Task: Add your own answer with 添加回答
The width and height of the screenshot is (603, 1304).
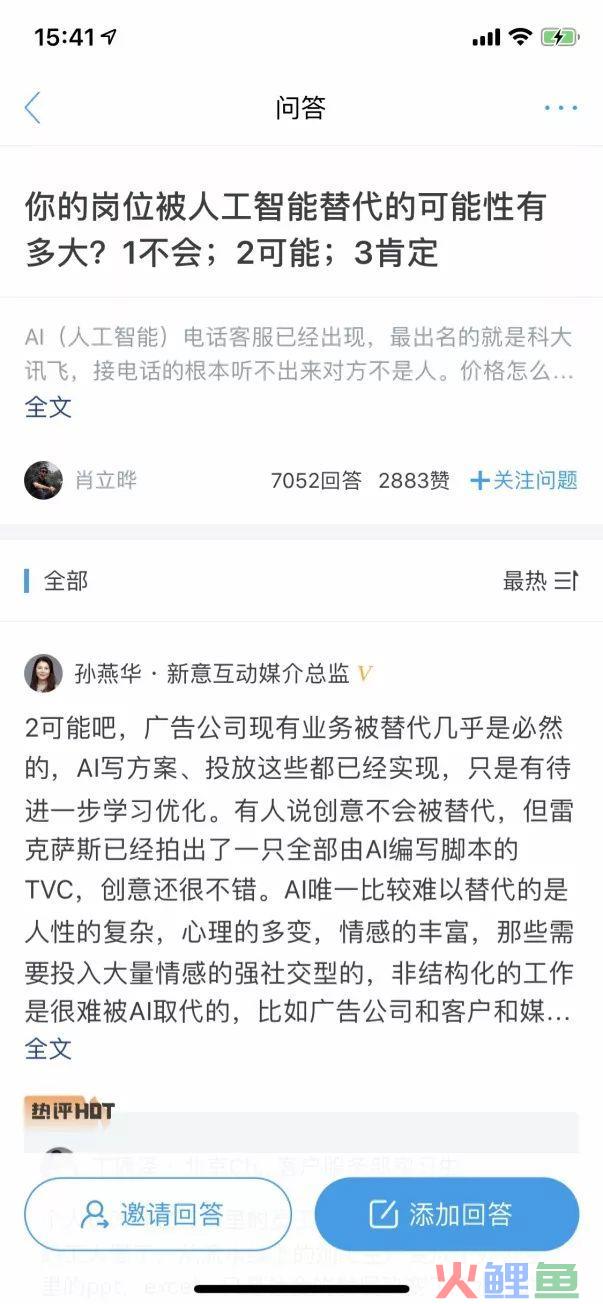Action: tap(446, 1214)
